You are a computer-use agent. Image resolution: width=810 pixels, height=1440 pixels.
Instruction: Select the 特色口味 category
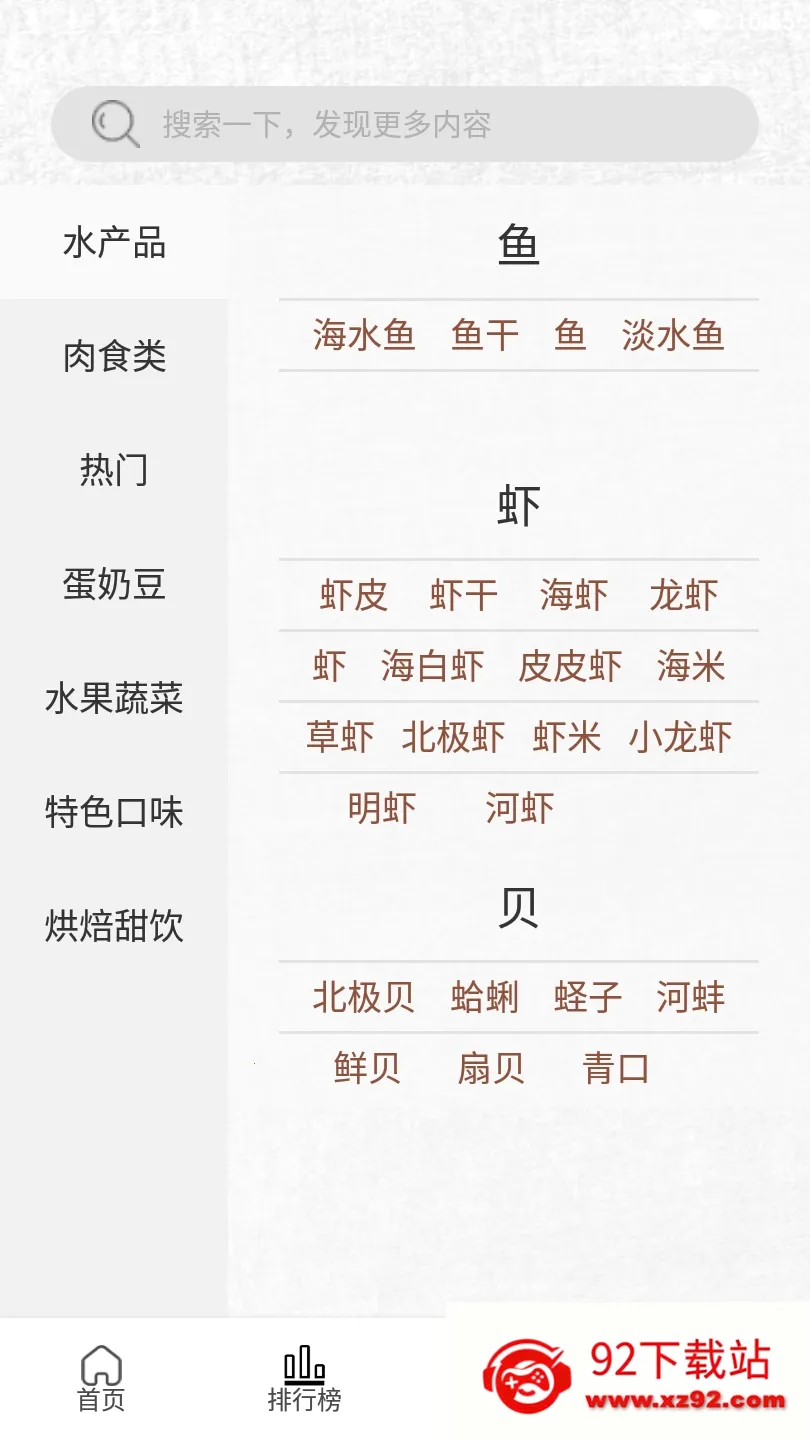114,812
